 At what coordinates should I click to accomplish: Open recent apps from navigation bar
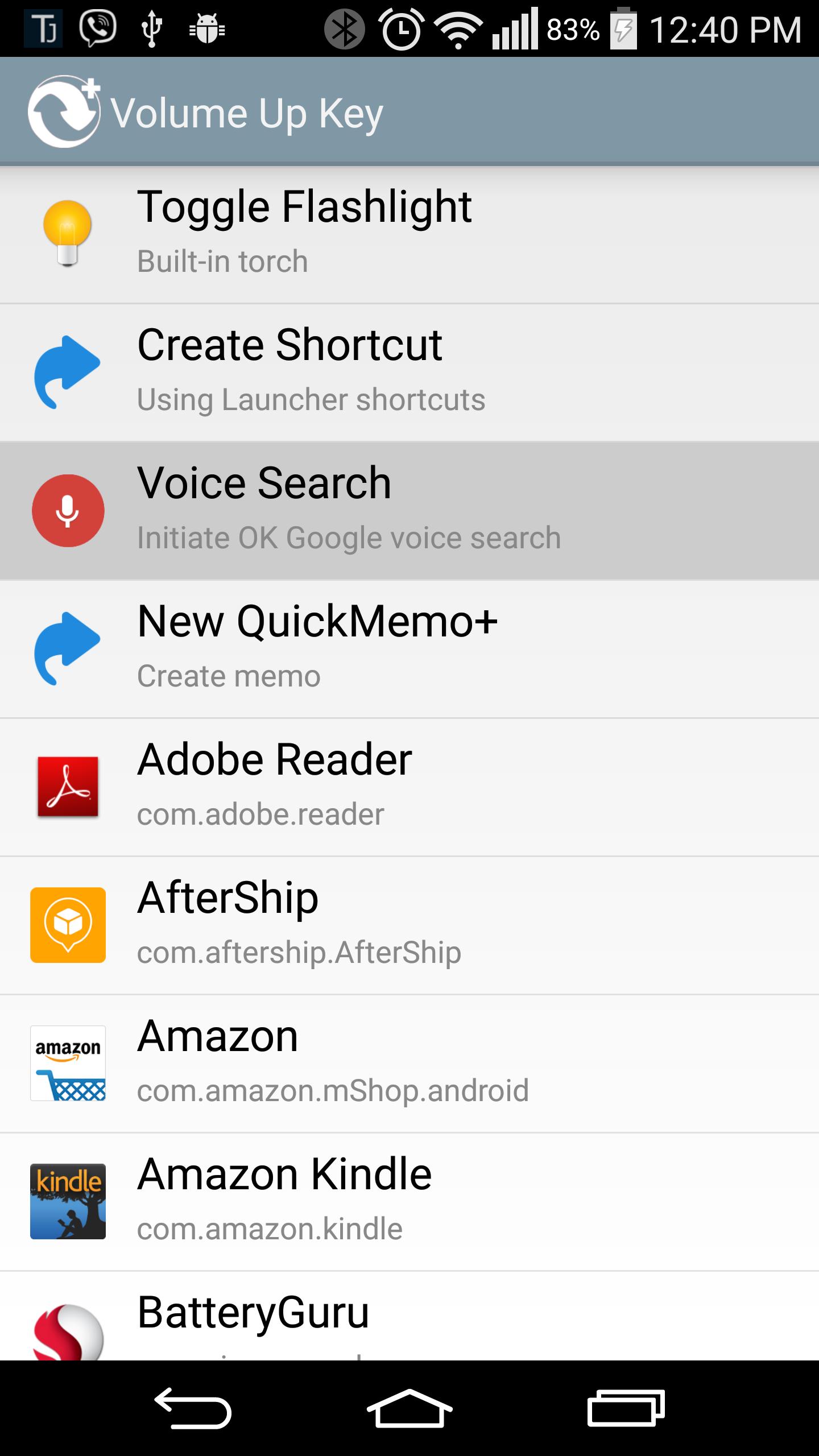point(626,1408)
